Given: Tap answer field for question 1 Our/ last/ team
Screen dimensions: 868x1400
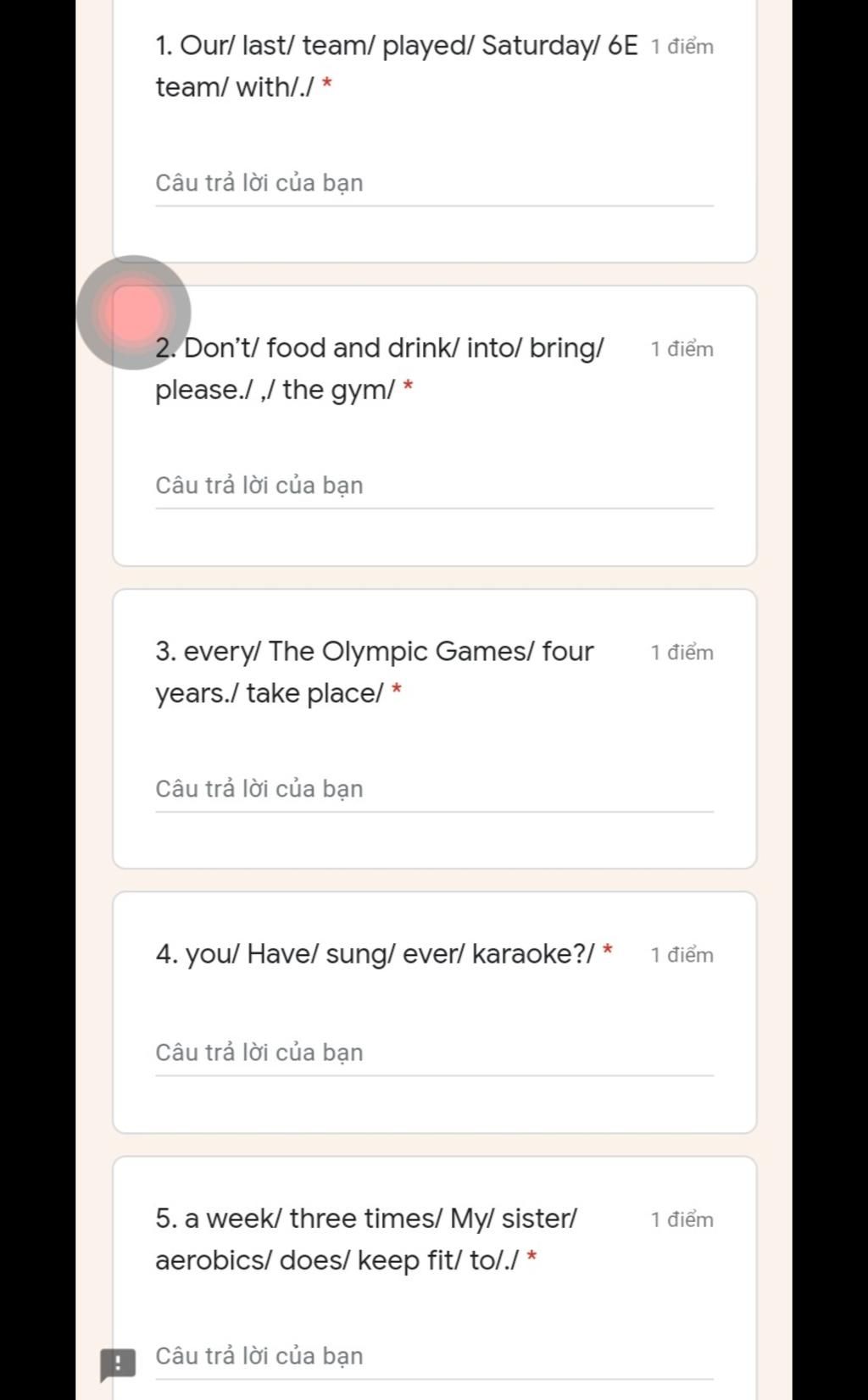Looking at the screenshot, I should pos(433,183).
